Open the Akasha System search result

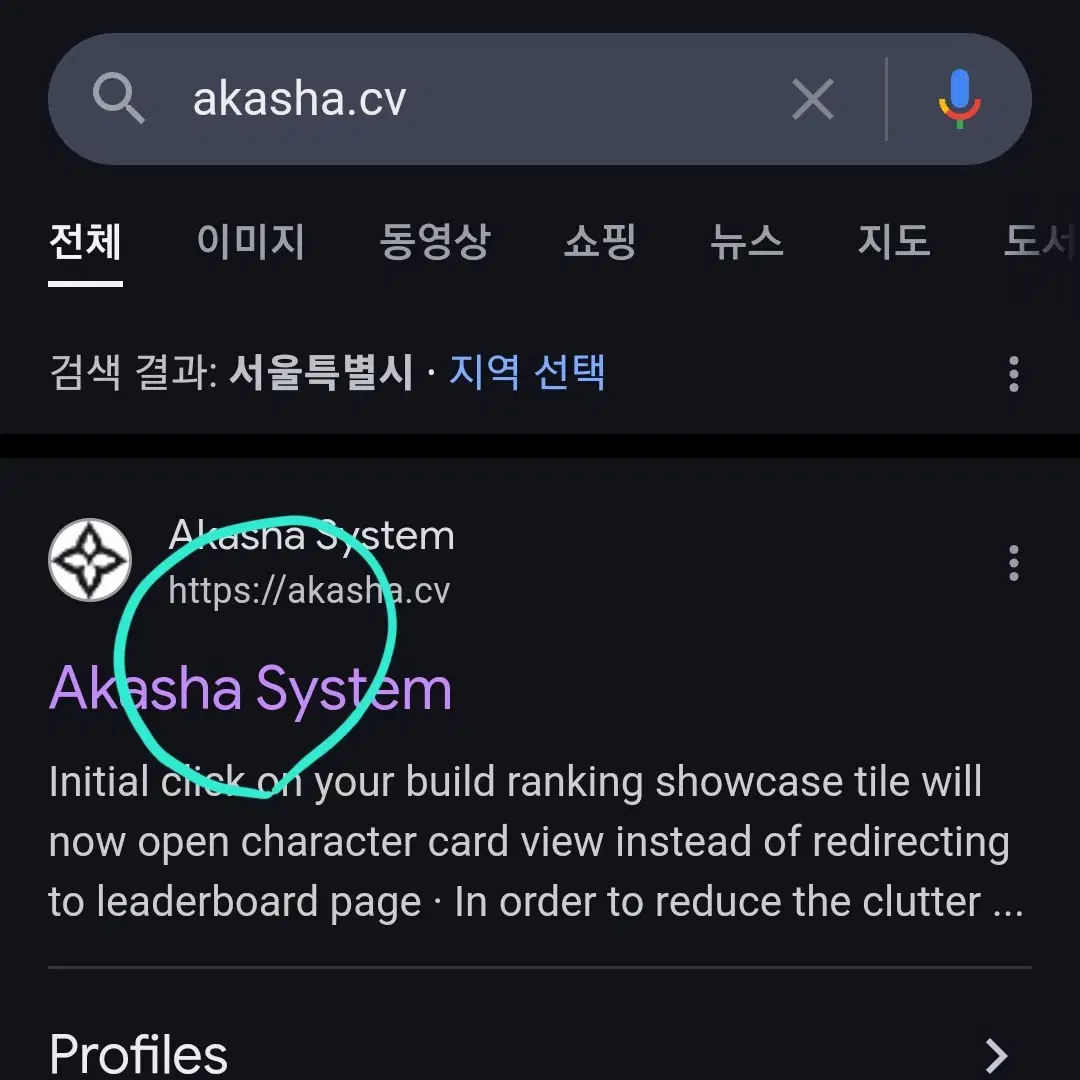(x=250, y=689)
